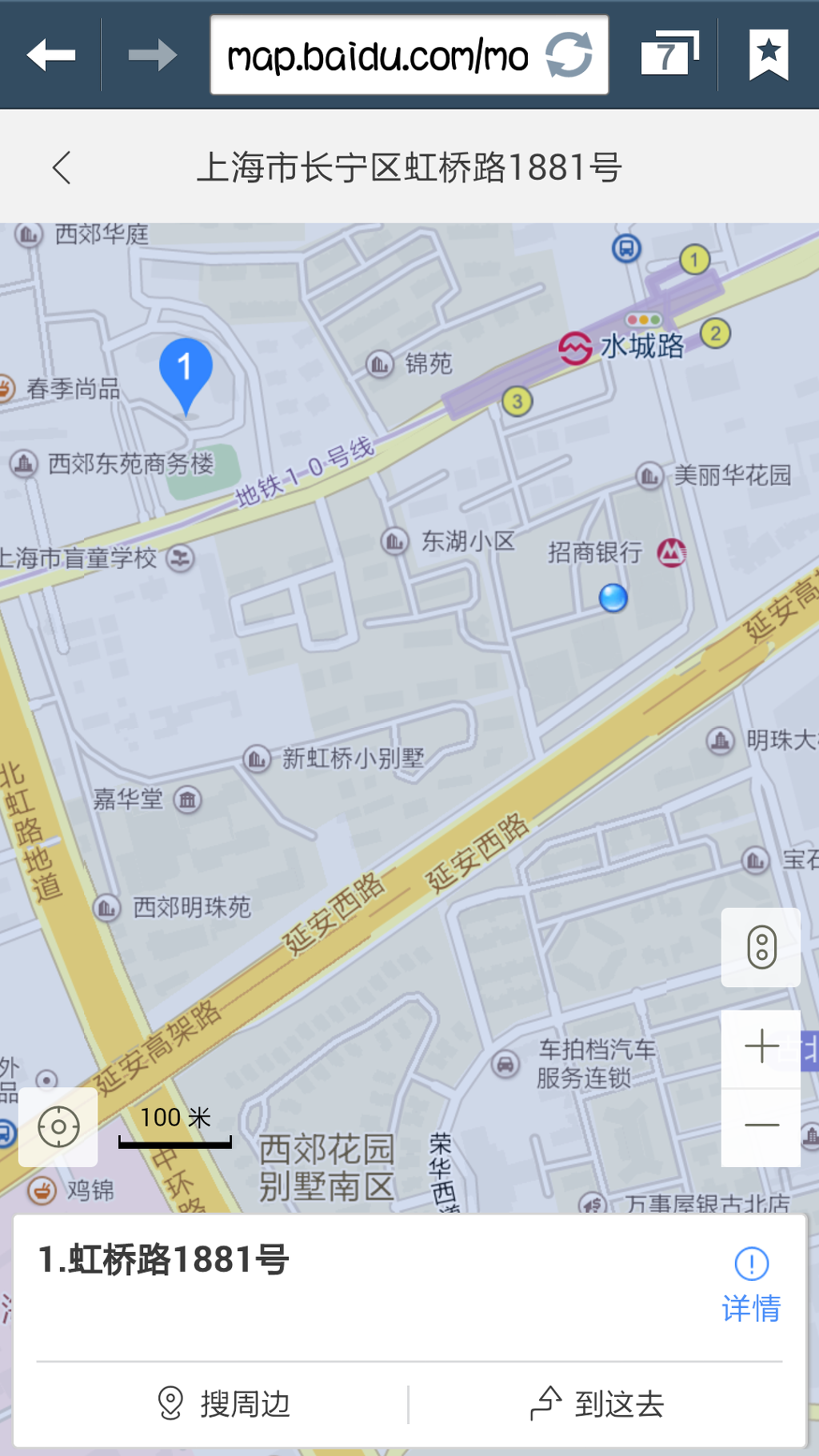
Task: Open the browser bookmarks
Action: [x=769, y=54]
